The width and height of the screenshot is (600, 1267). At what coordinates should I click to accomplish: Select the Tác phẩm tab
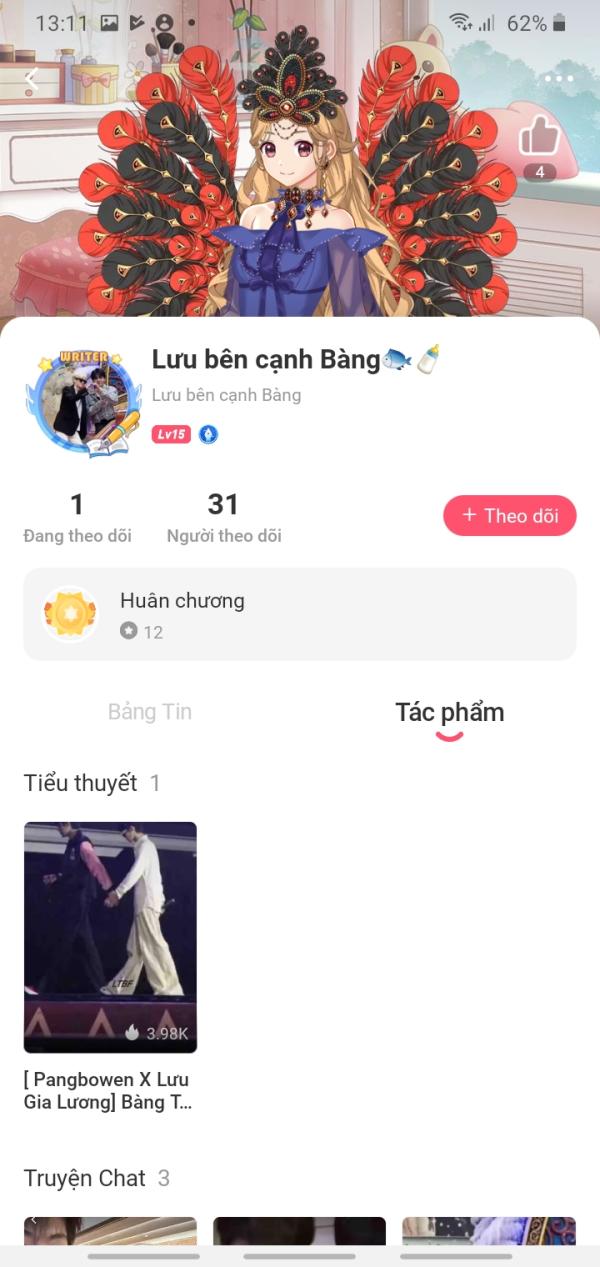449,712
